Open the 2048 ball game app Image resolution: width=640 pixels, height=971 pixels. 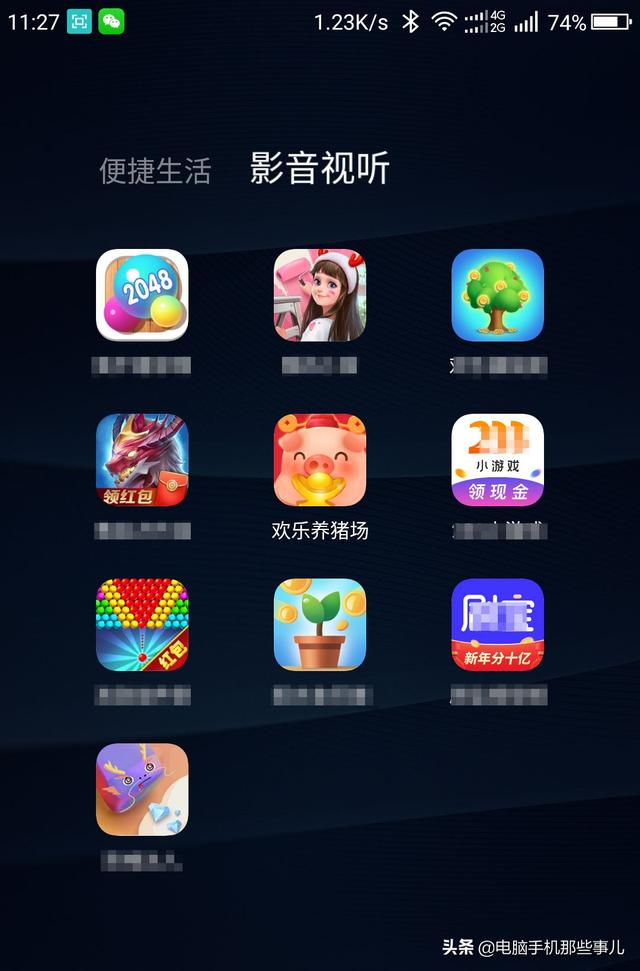(142, 295)
